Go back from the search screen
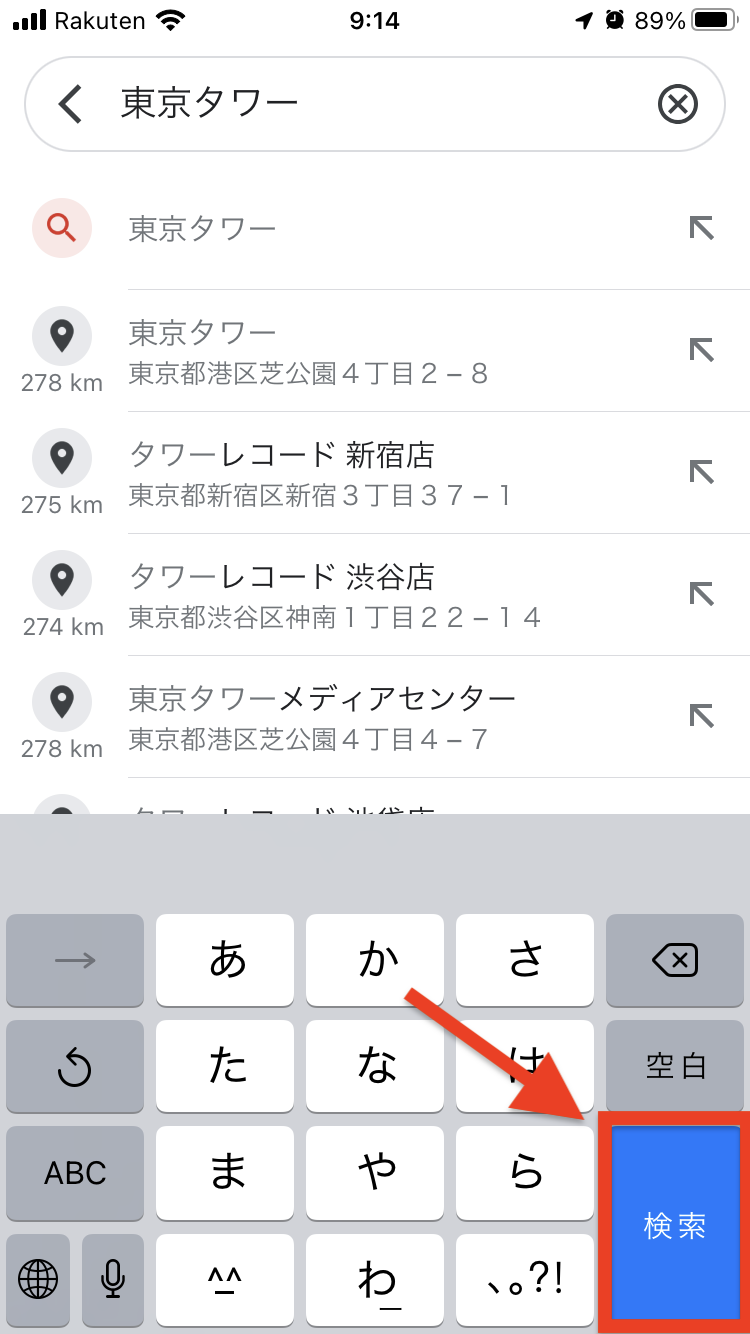Image resolution: width=750 pixels, height=1334 pixels. (70, 104)
